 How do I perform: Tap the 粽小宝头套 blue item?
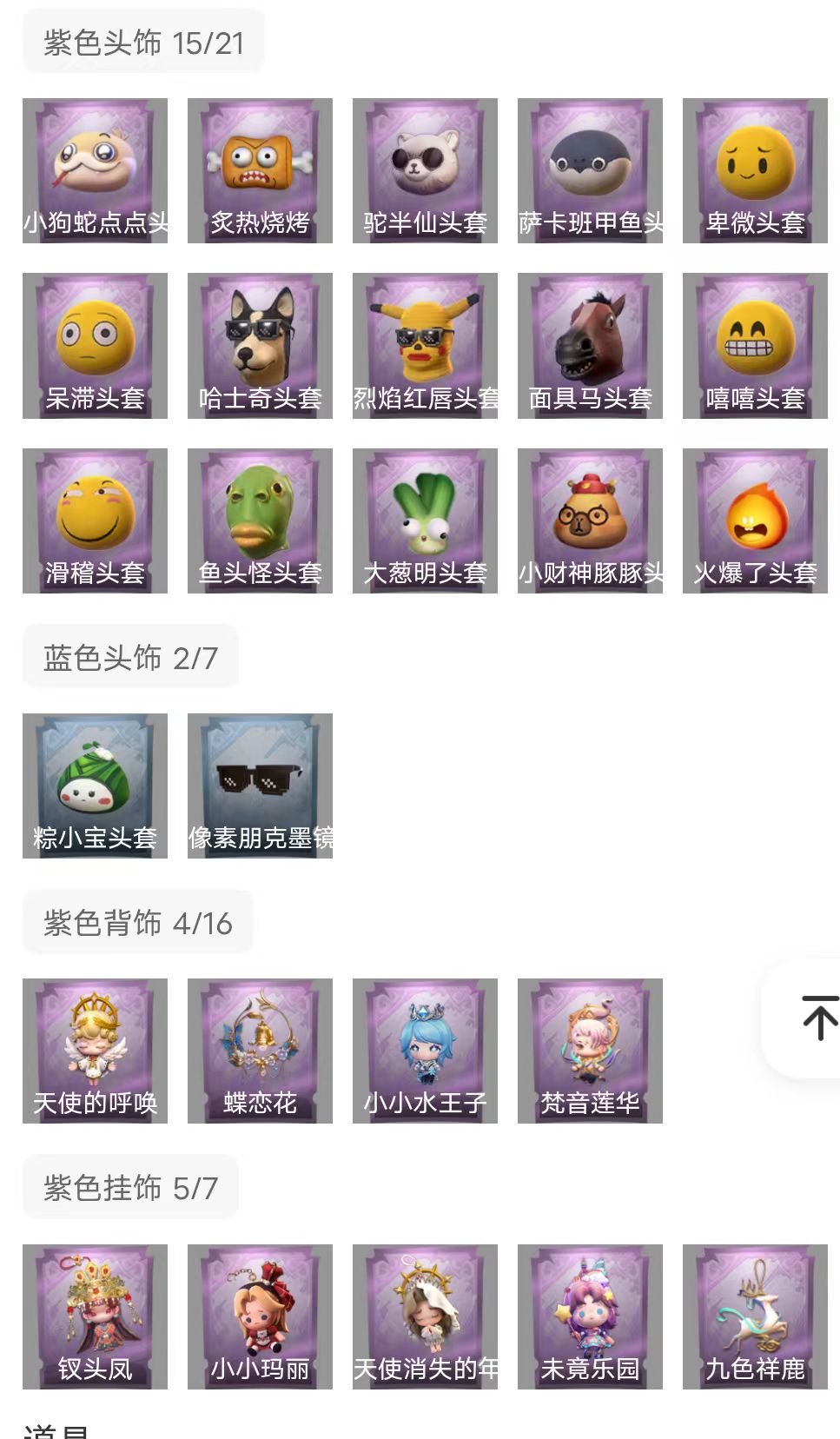[95, 786]
